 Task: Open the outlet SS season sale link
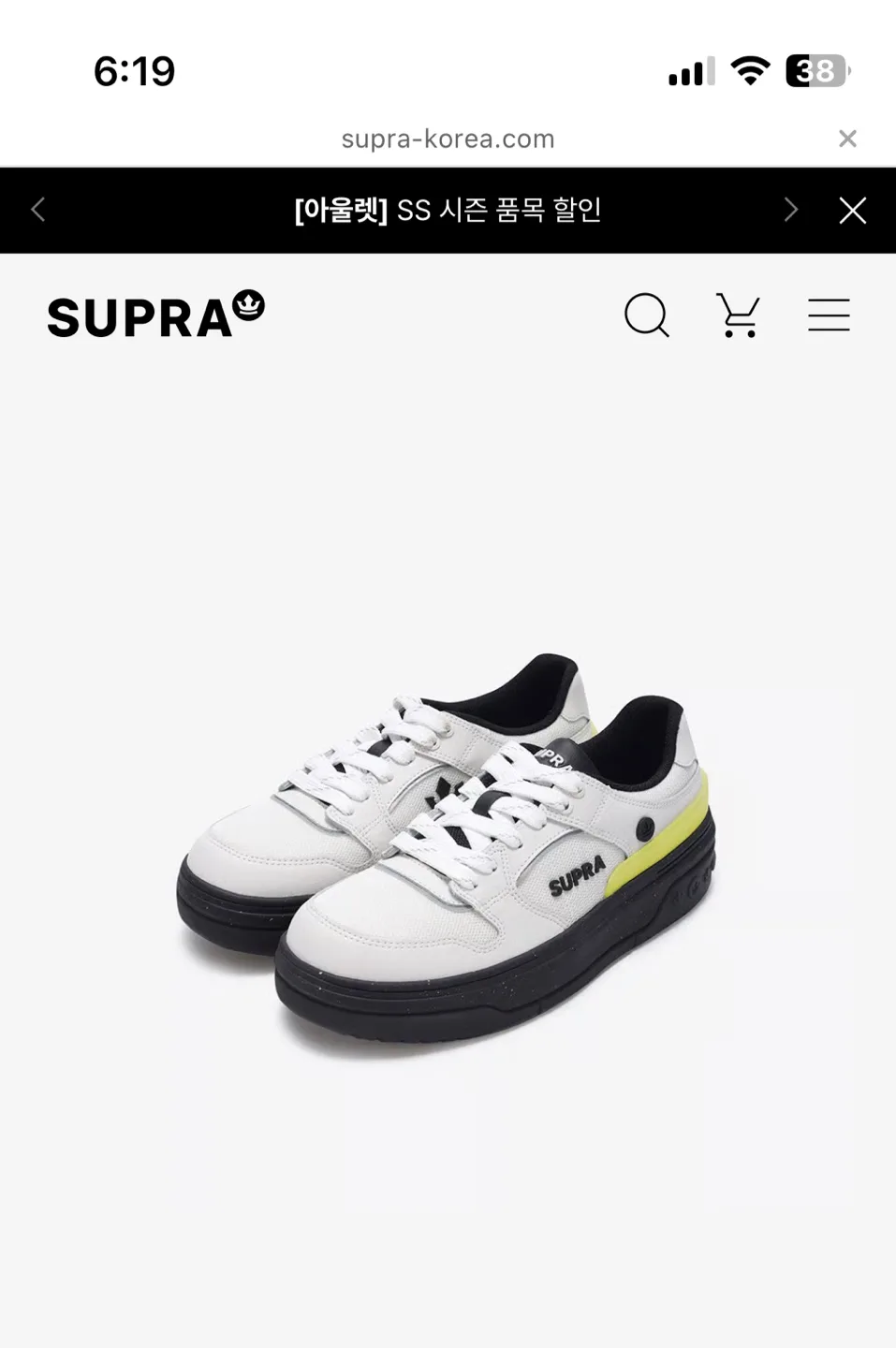point(448,210)
